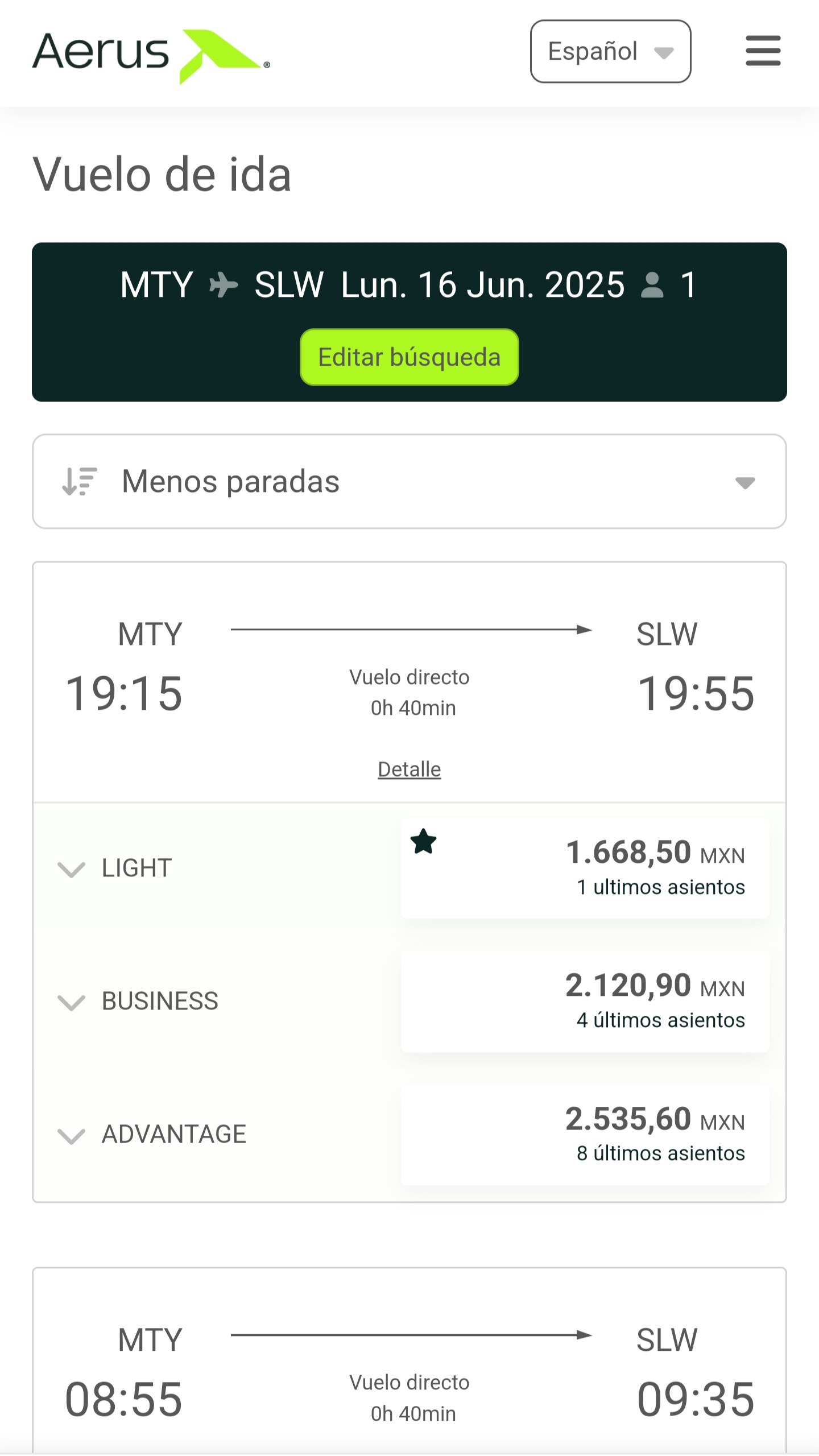Open the hamburger menu
The width and height of the screenshot is (819, 1456).
(763, 51)
